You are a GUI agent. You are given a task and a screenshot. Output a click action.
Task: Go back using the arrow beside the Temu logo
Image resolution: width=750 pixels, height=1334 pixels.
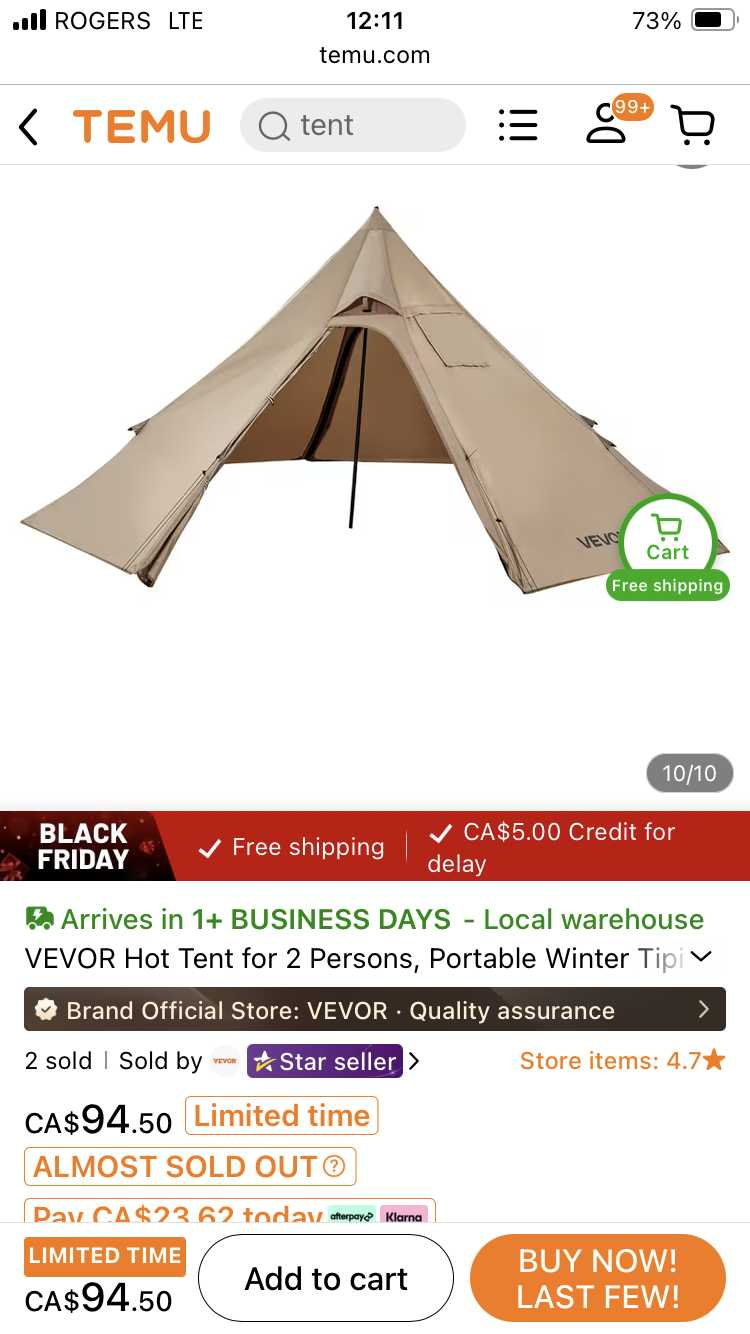point(29,127)
